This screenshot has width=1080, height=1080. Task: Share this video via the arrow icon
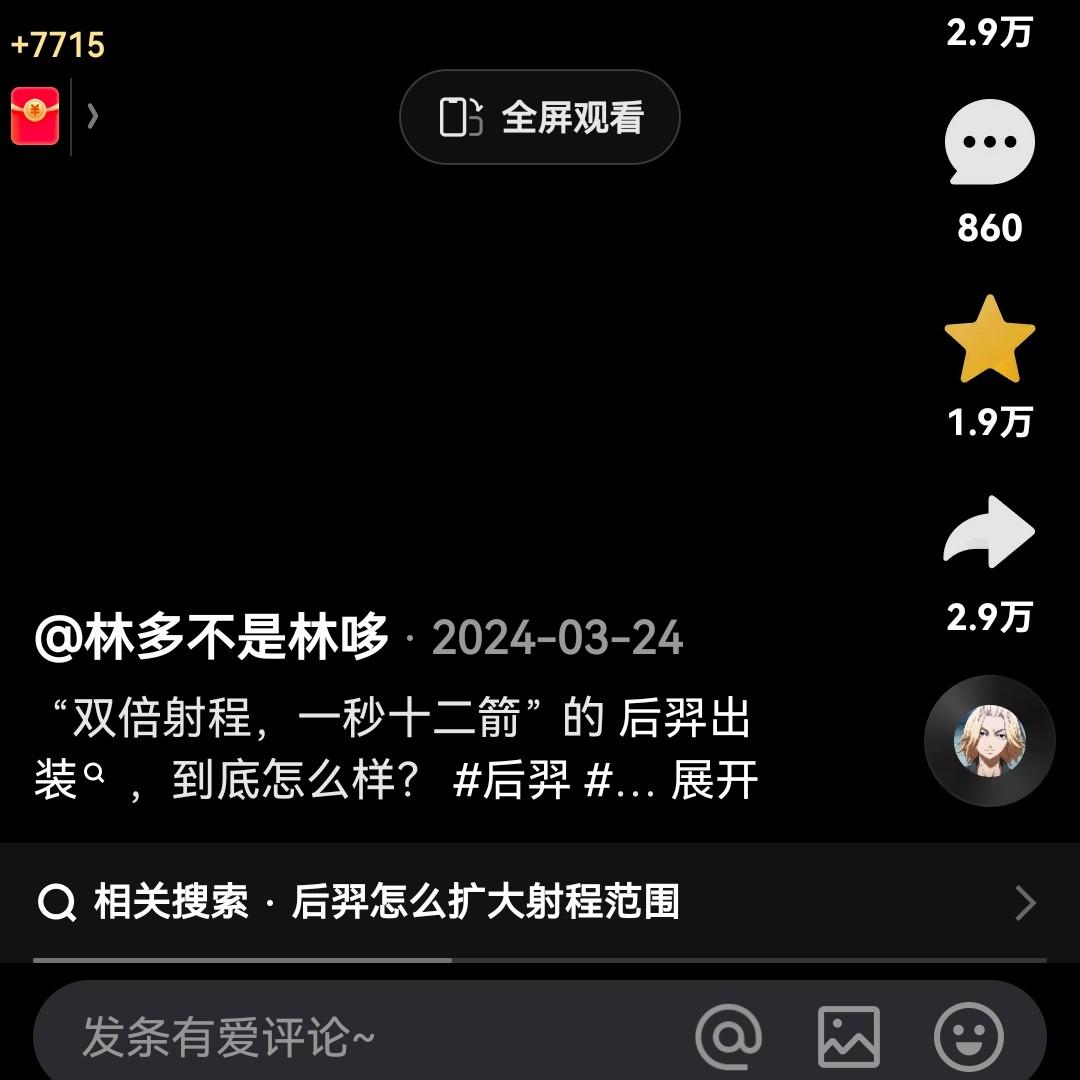pos(989,532)
